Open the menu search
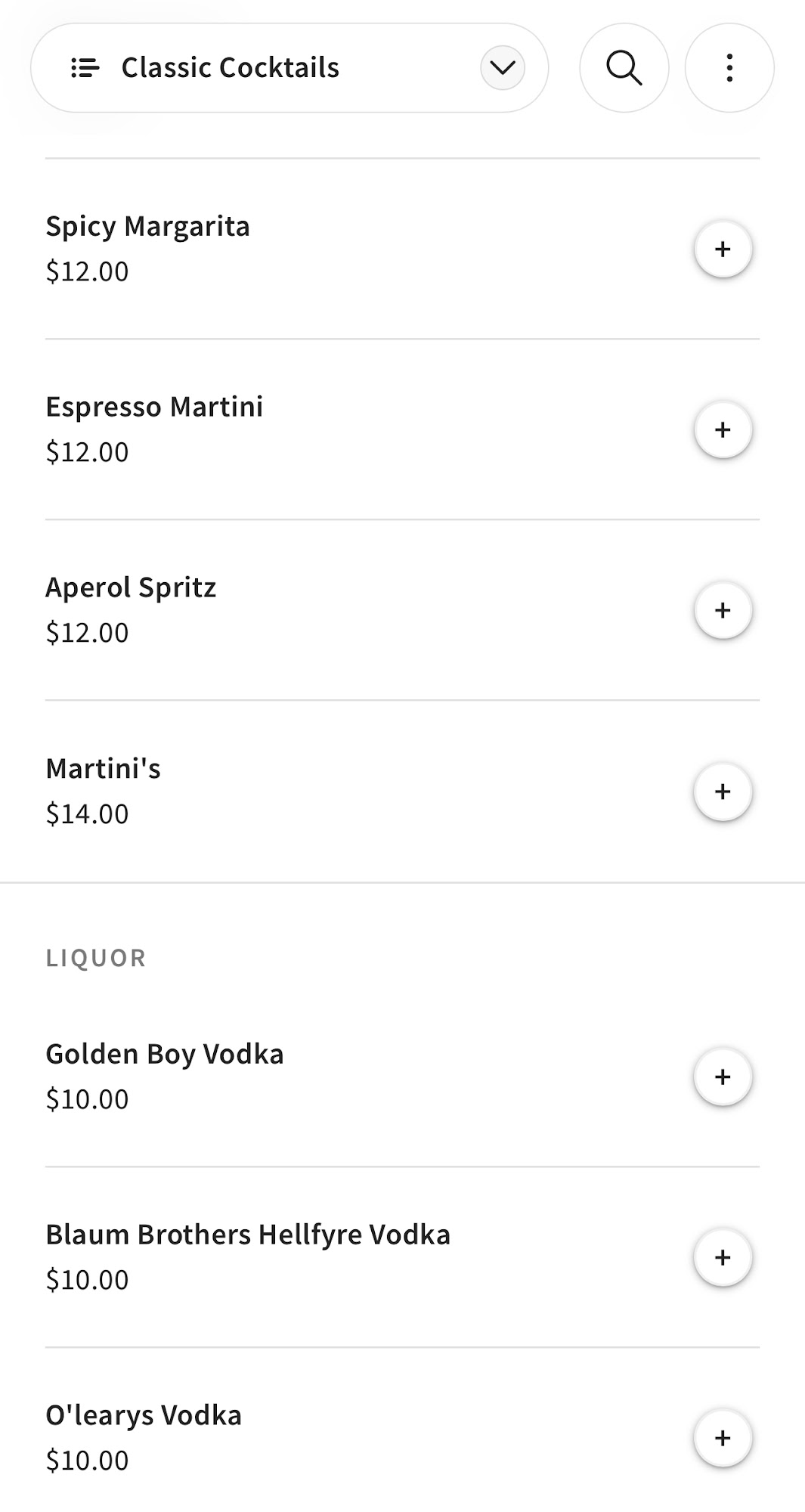This screenshot has width=805, height=1512. [x=624, y=68]
